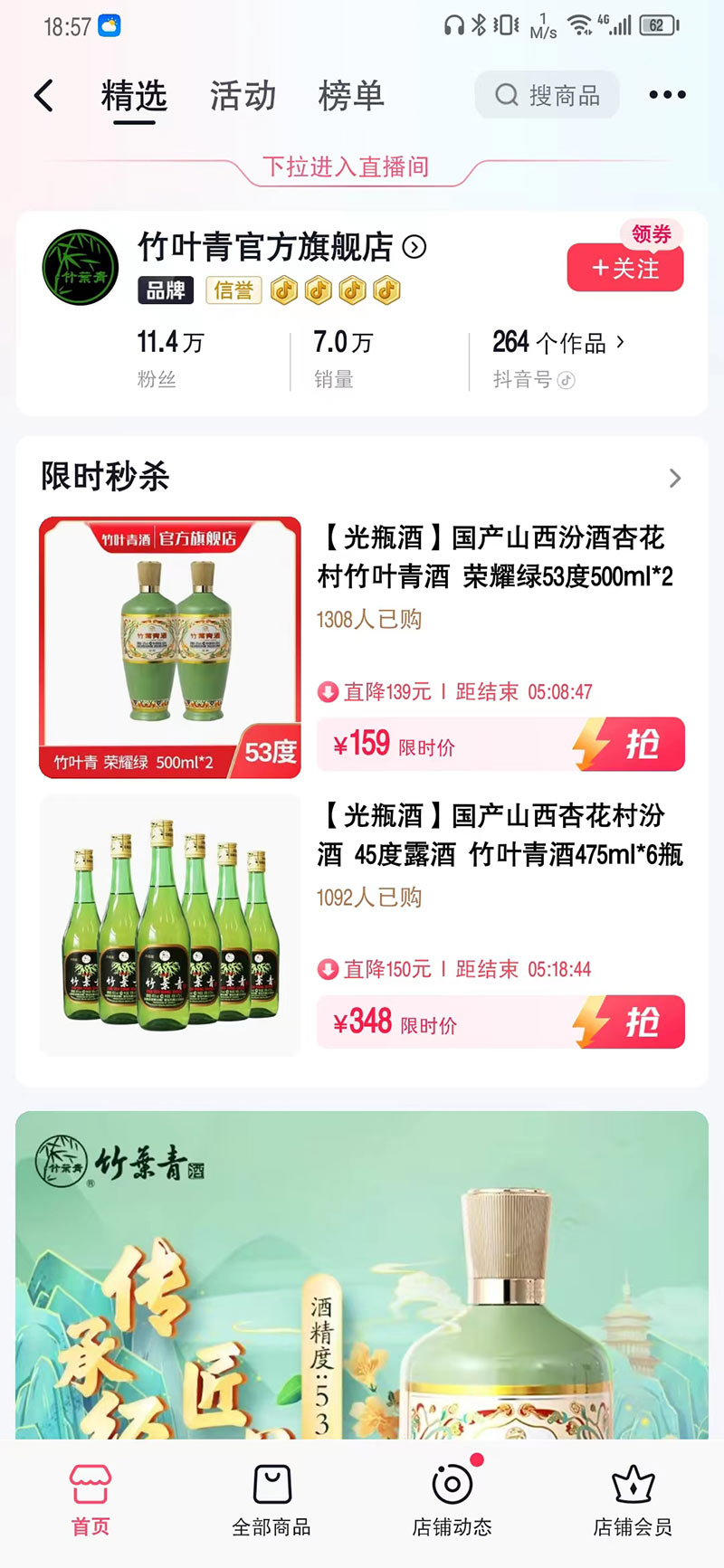This screenshot has width=724, height=1568.
Task: Expand the 限时秒杀 section arrow
Action: point(674,478)
